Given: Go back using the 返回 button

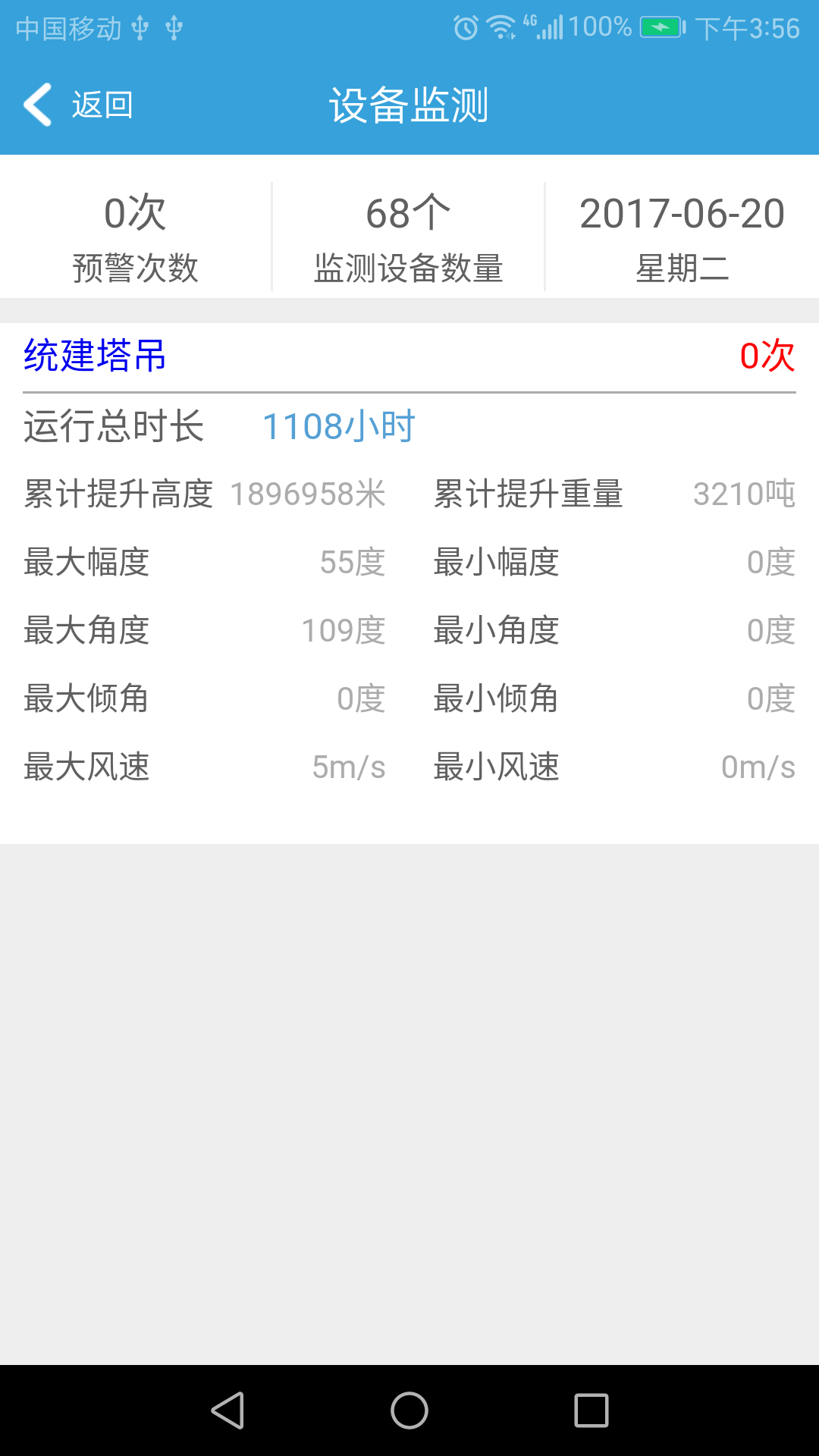Looking at the screenshot, I should (x=78, y=105).
